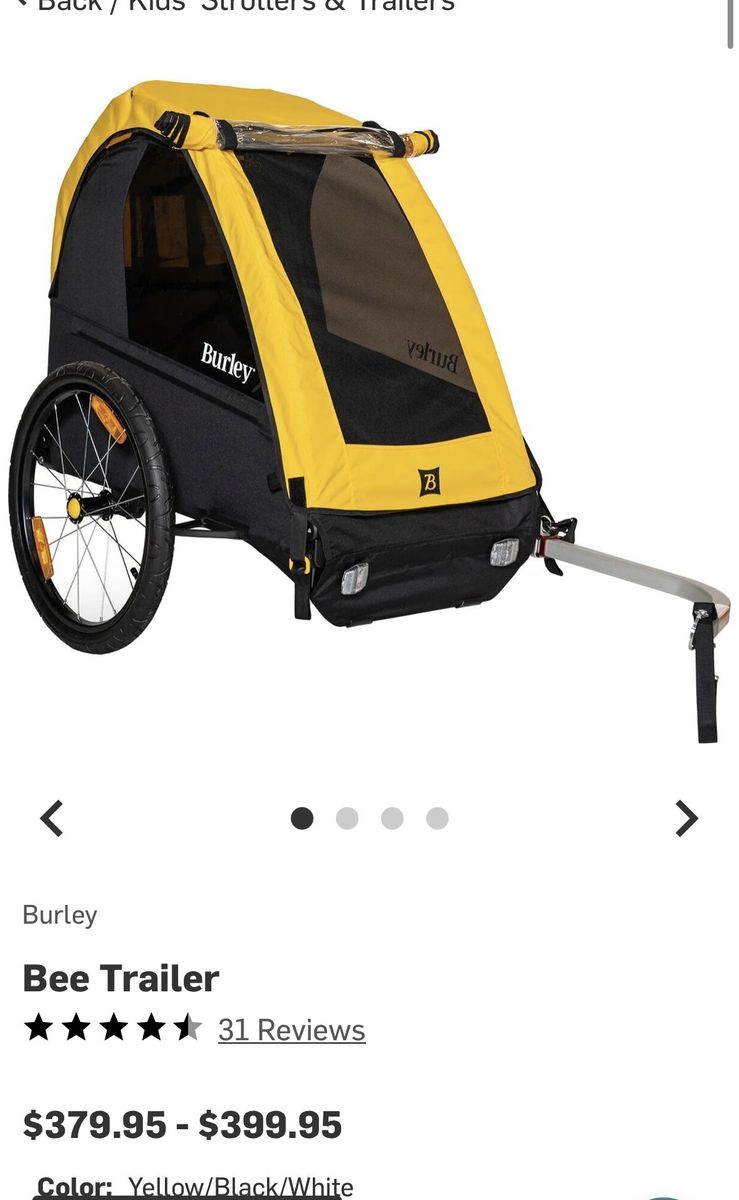The width and height of the screenshot is (739, 1200).
Task: Jump to the third image dot
Action: point(392,817)
